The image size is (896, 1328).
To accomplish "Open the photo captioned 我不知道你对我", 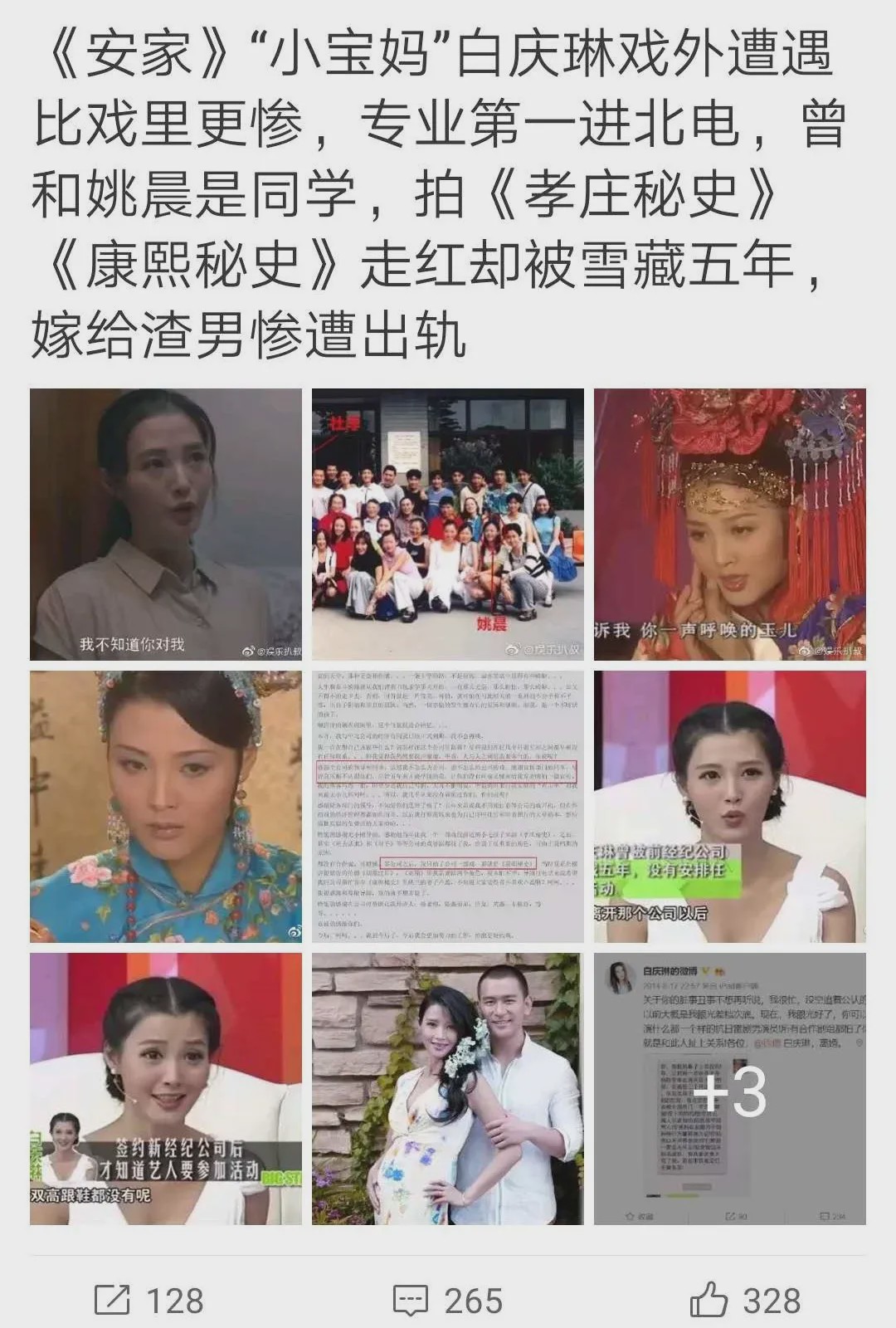I will point(166,525).
